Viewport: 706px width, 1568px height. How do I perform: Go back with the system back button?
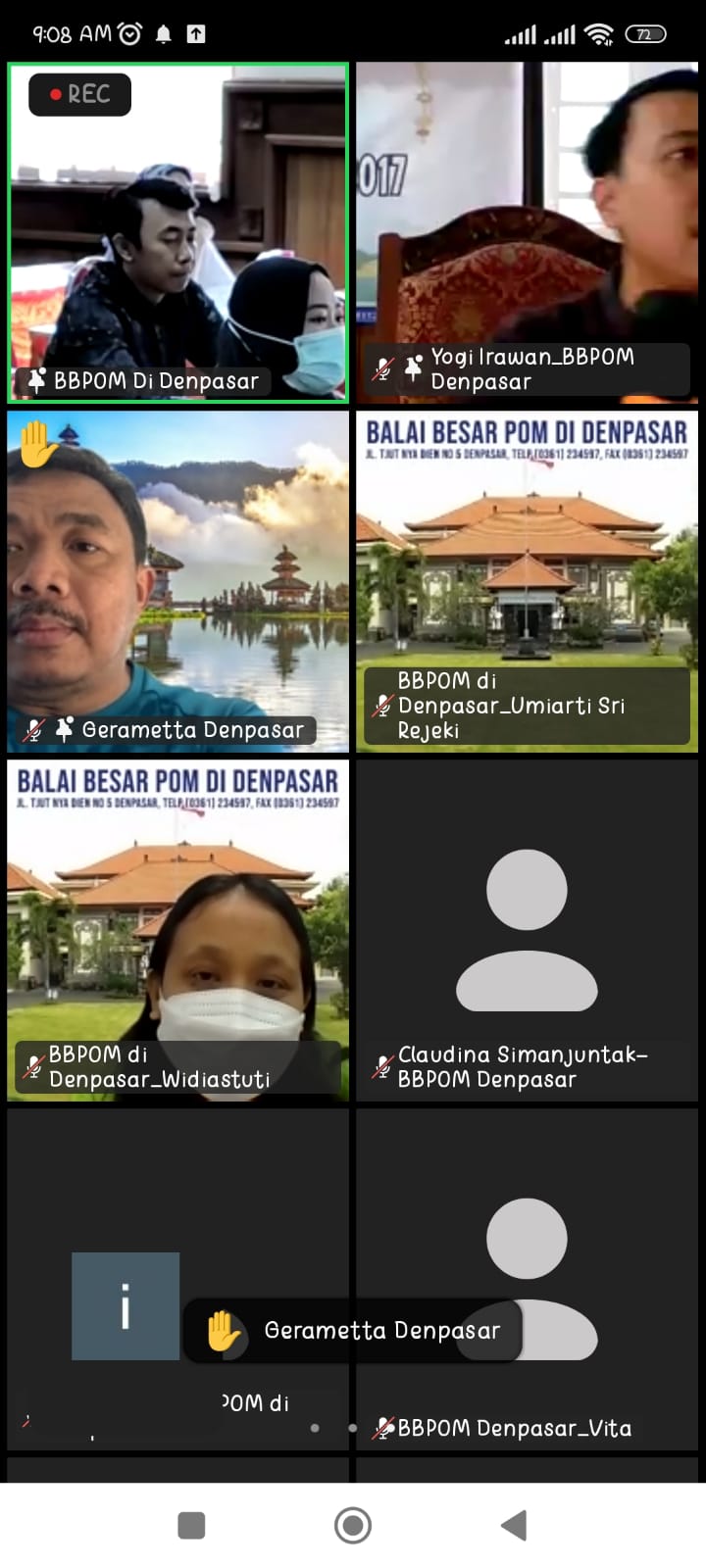point(514,1525)
